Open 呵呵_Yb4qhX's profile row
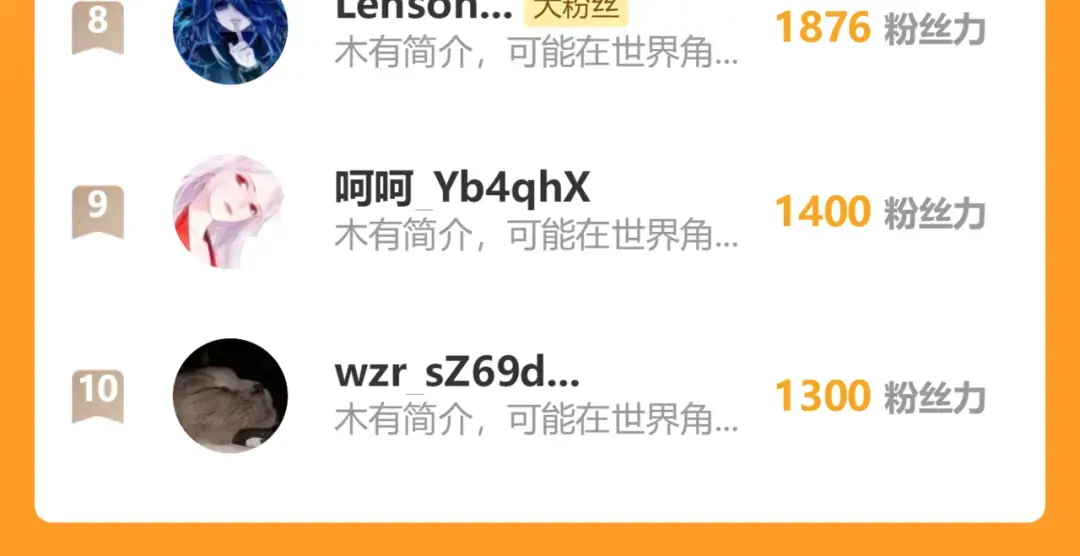This screenshot has width=1080, height=556. 535,210
